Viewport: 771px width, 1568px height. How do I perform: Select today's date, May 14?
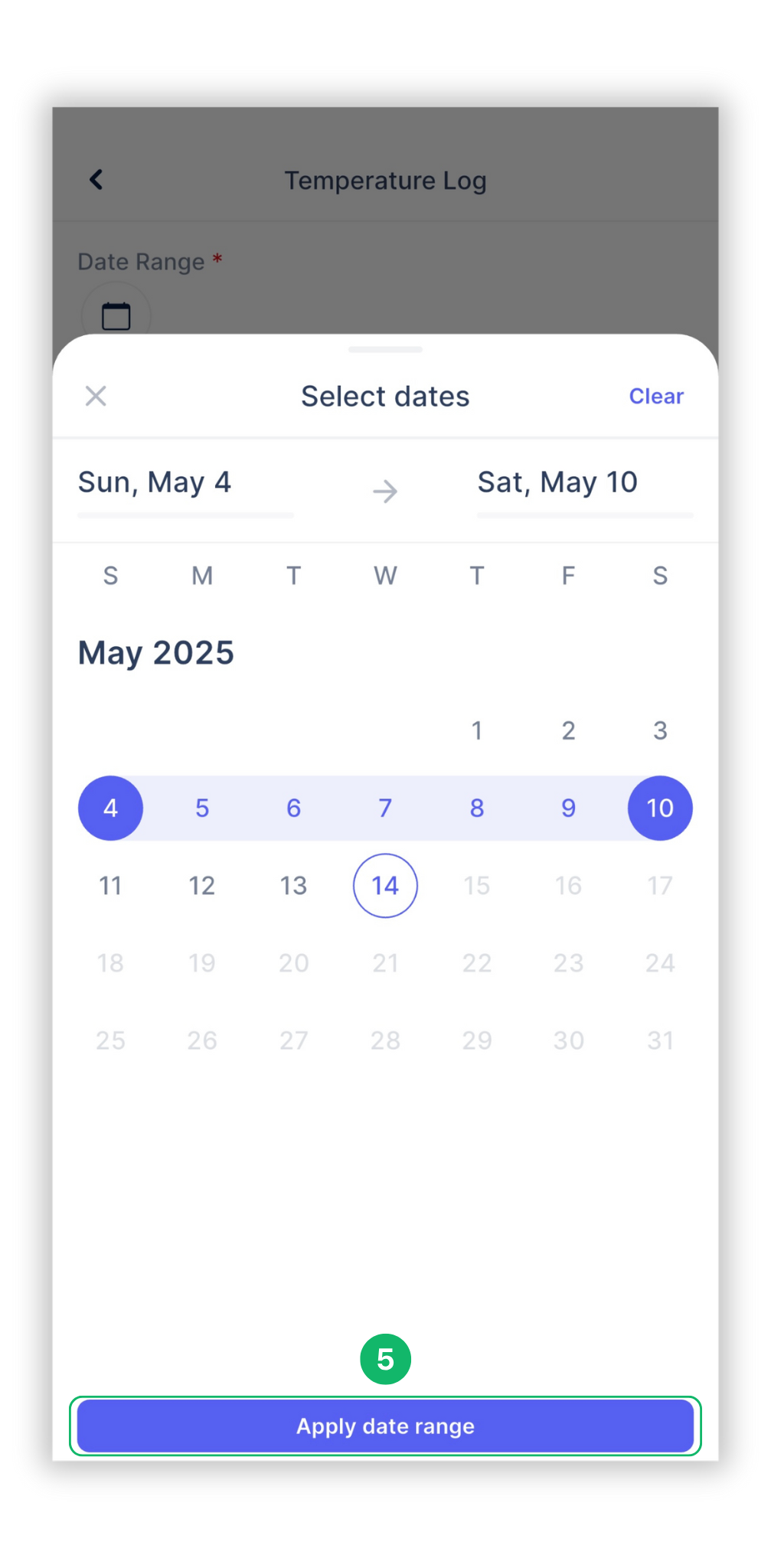coord(385,886)
